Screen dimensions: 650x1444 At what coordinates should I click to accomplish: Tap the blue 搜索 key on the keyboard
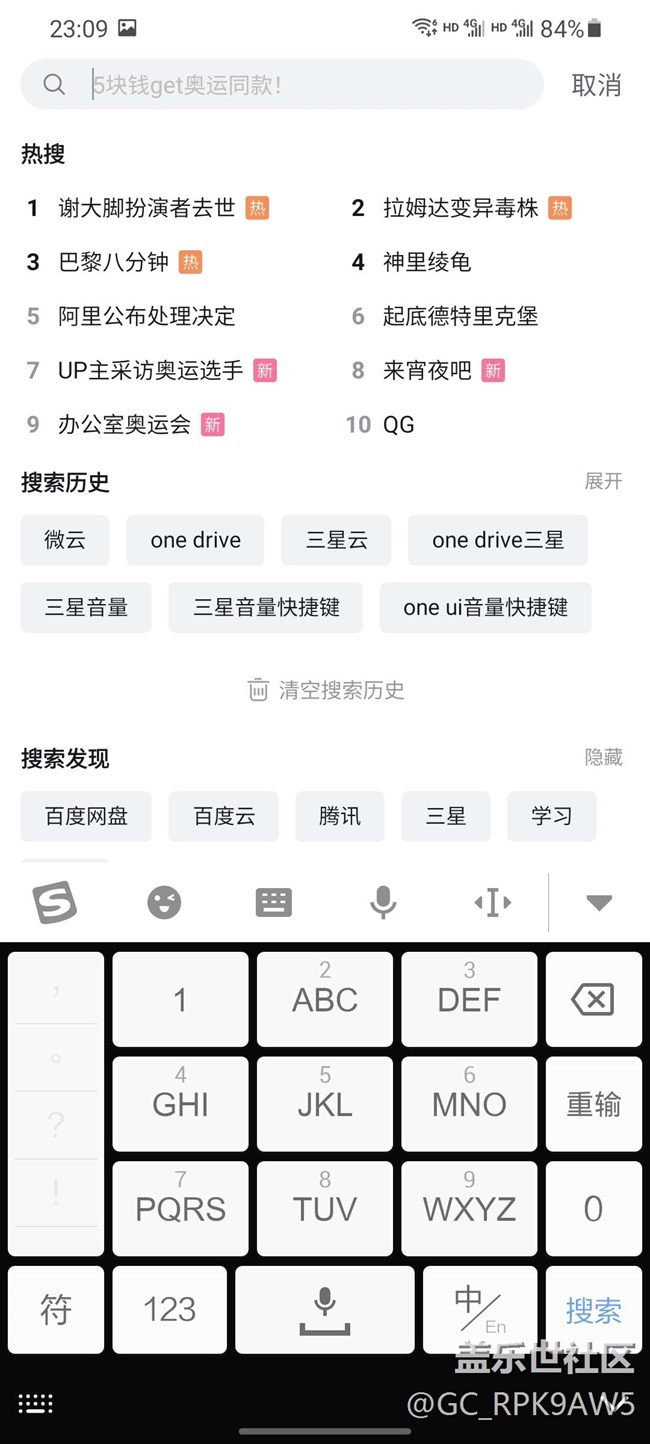click(593, 1309)
